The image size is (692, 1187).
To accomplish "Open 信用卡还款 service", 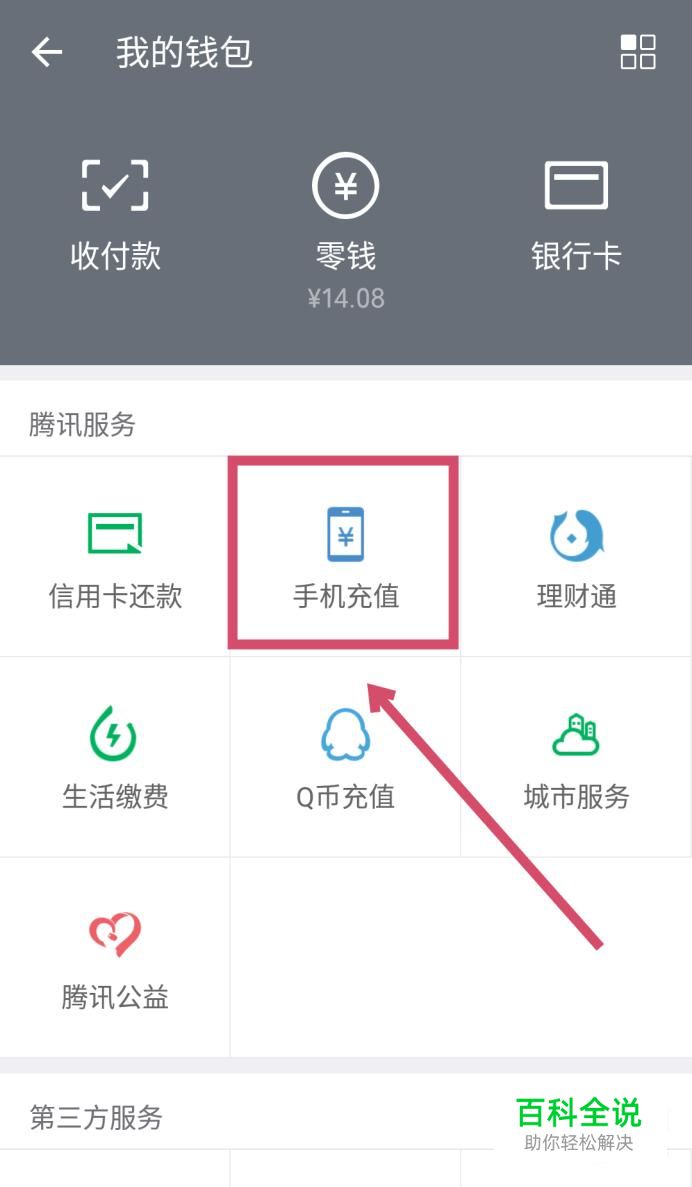I will coord(115,556).
